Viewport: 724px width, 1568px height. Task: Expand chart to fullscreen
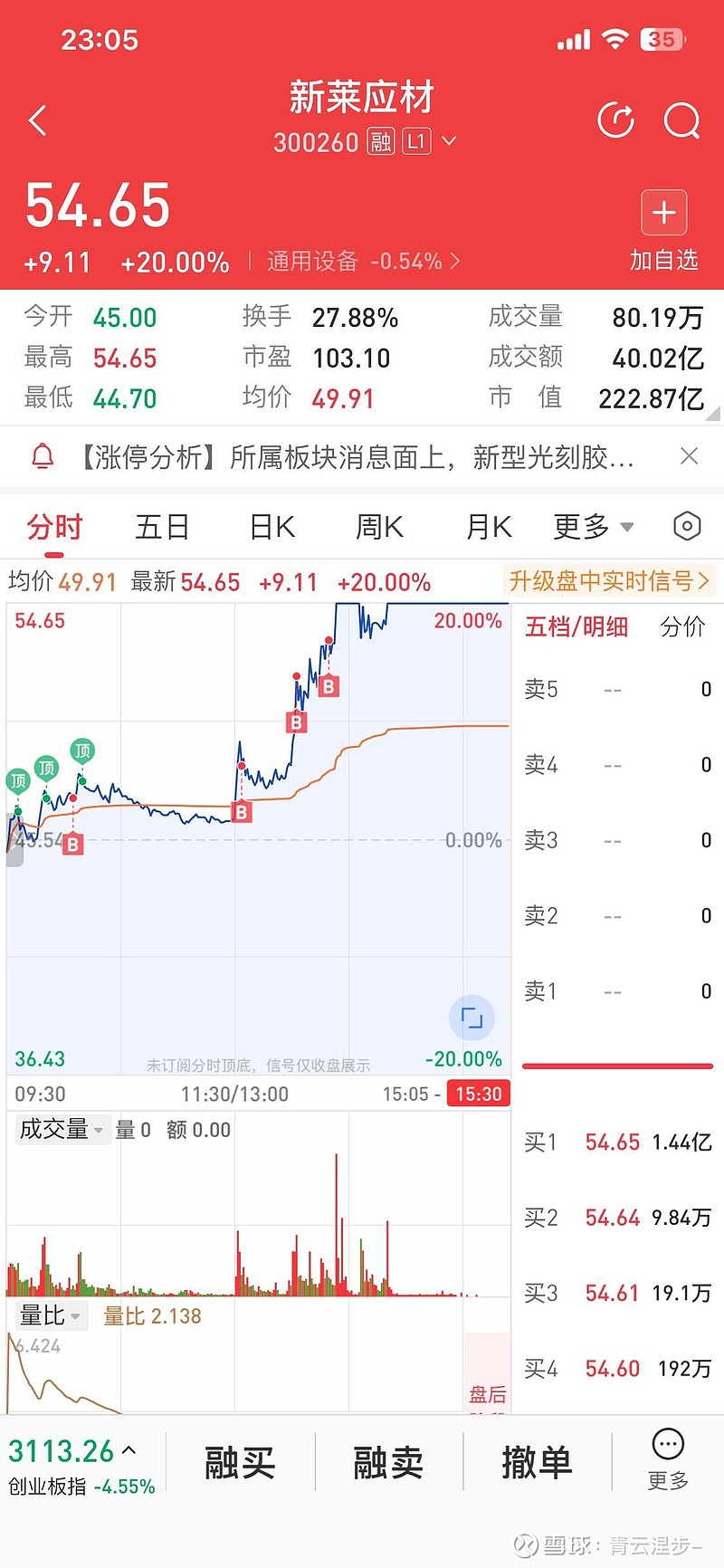[472, 1018]
